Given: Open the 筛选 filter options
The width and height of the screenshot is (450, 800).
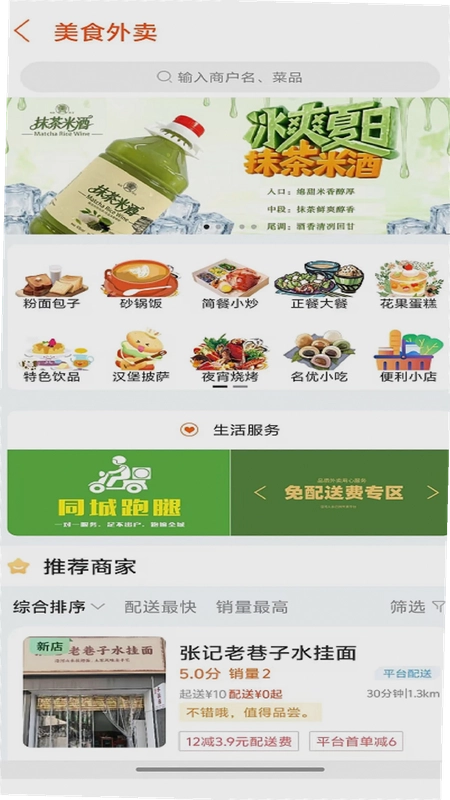Looking at the screenshot, I should point(417,607).
